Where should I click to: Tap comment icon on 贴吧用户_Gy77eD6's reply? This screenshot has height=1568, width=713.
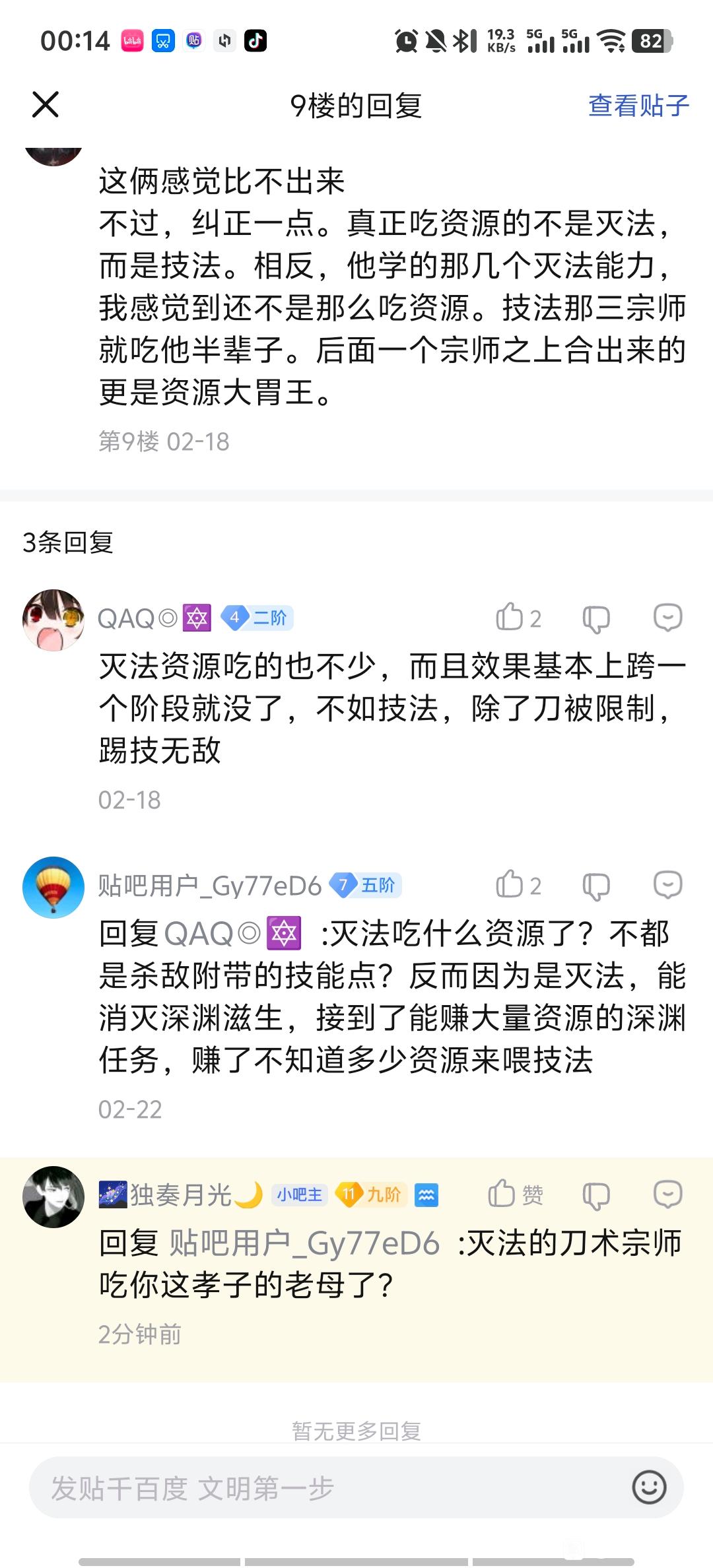click(667, 885)
